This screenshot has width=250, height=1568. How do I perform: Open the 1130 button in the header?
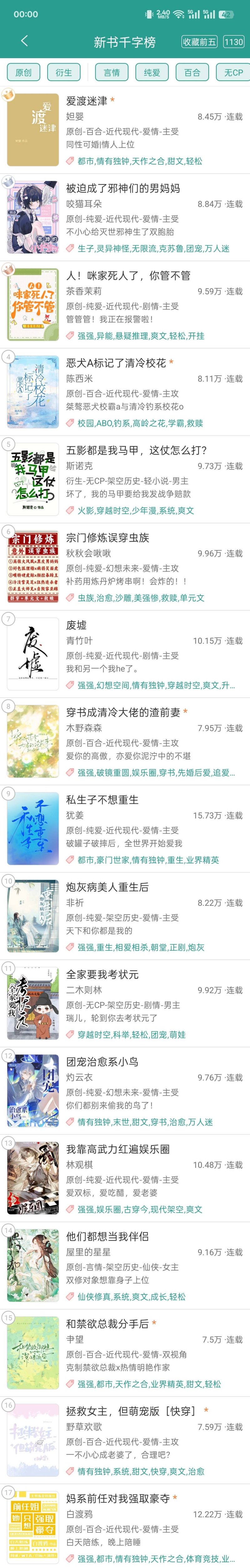click(233, 41)
